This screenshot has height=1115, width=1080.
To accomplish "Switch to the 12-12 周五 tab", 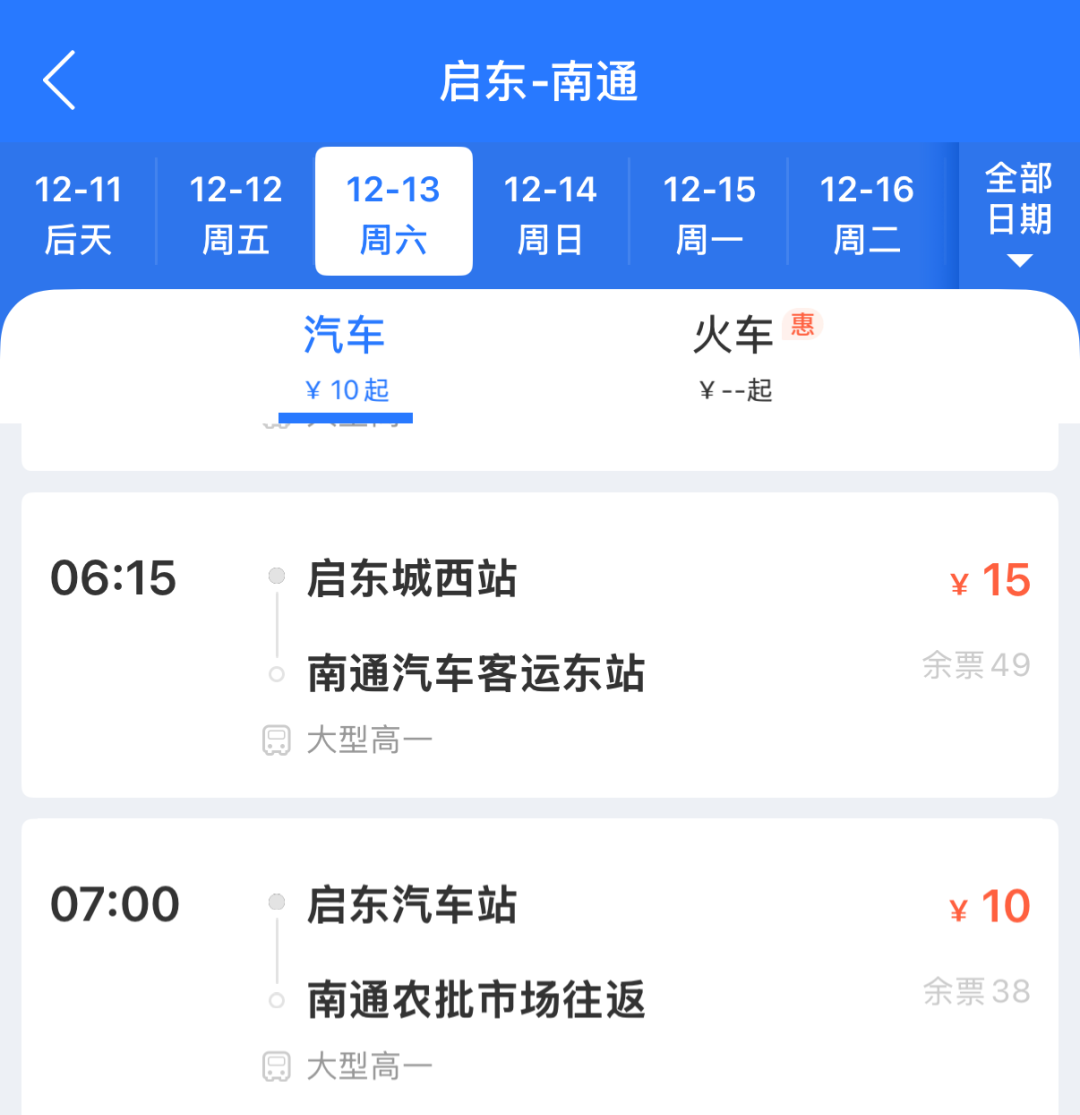I will click(x=235, y=212).
